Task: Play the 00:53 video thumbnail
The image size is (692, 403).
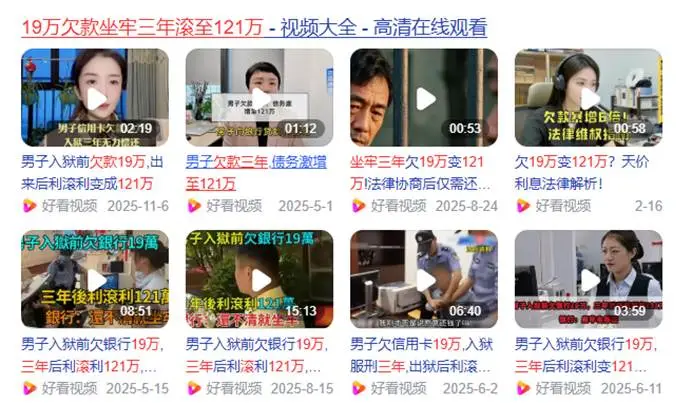Action: point(424,98)
